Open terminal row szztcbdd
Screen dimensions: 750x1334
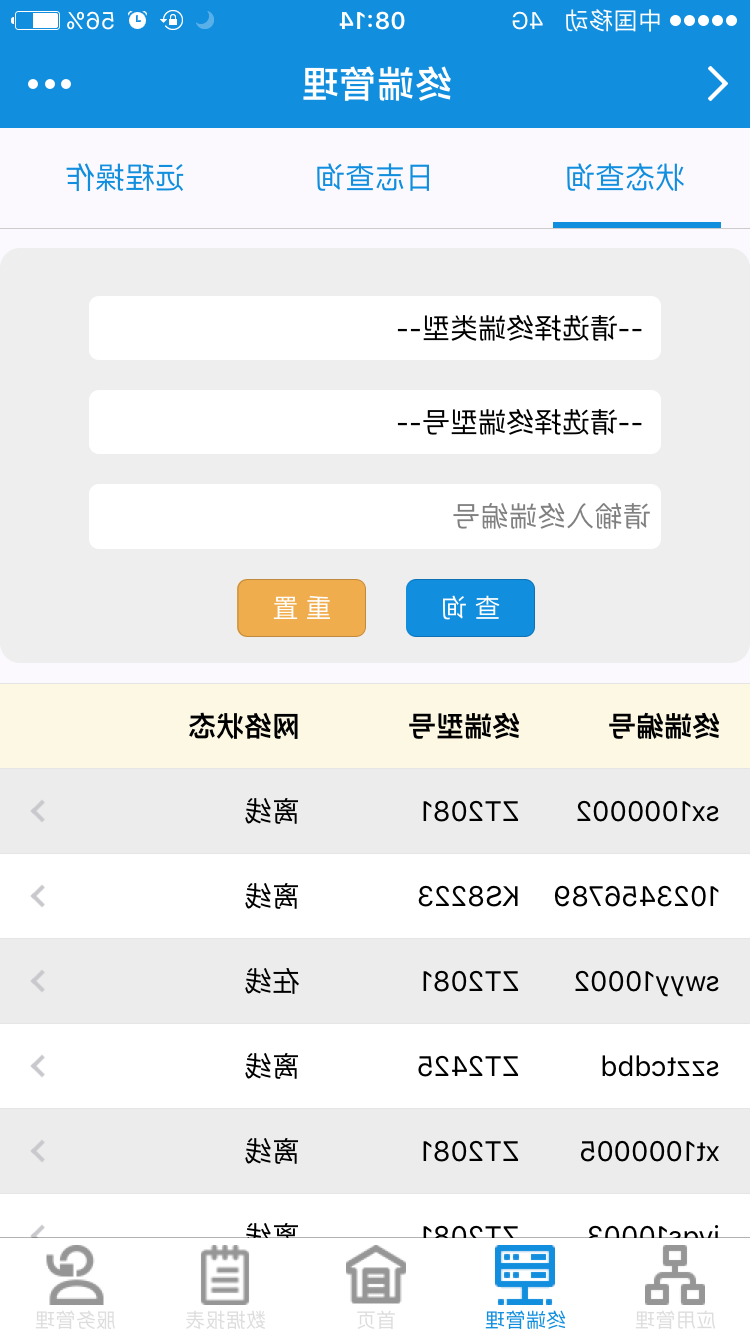click(x=375, y=1066)
